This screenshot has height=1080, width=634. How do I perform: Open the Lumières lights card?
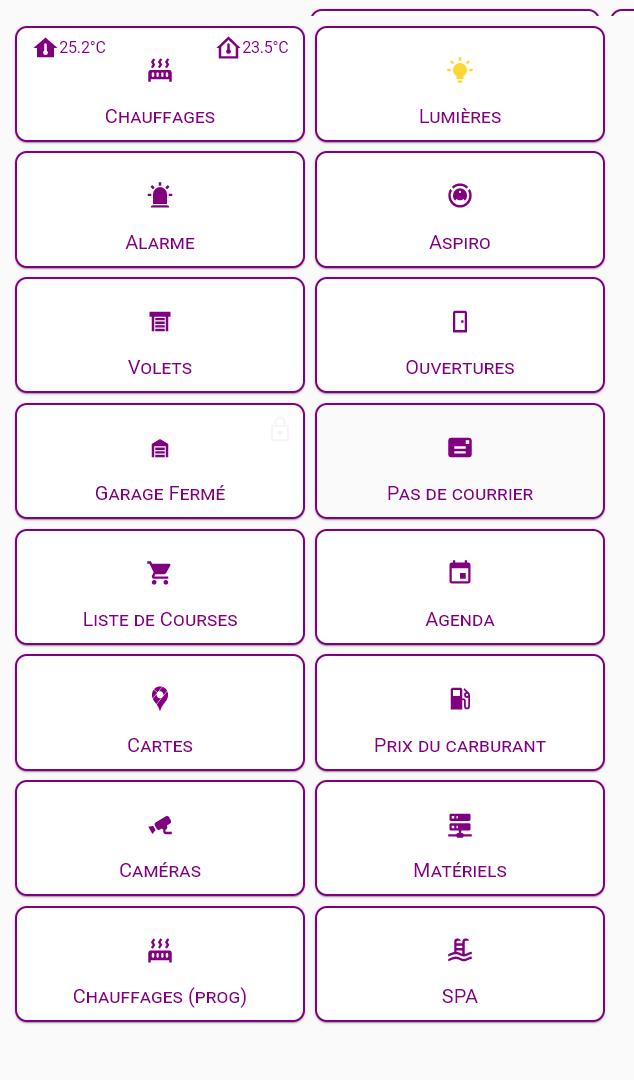point(460,84)
